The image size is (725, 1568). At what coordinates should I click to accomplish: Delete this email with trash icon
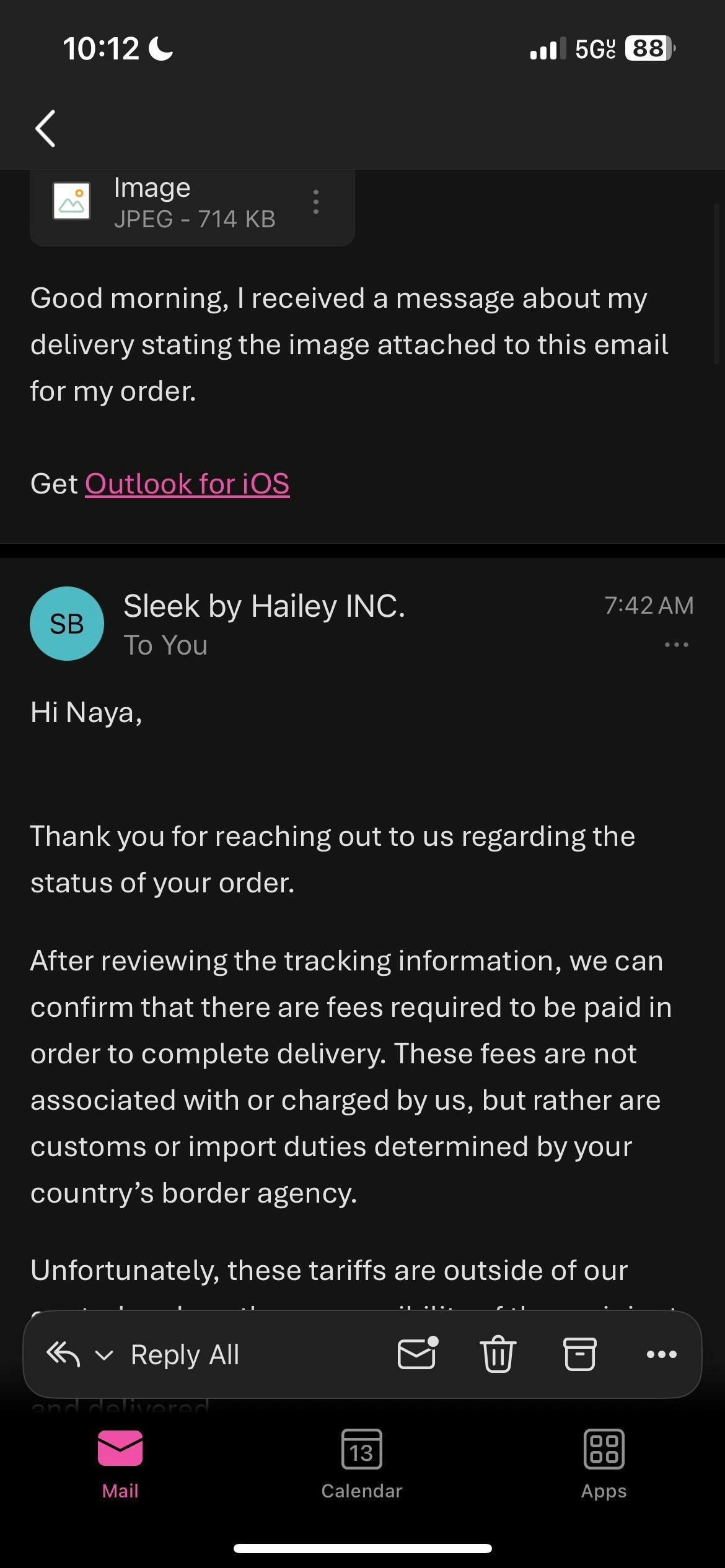498,1354
